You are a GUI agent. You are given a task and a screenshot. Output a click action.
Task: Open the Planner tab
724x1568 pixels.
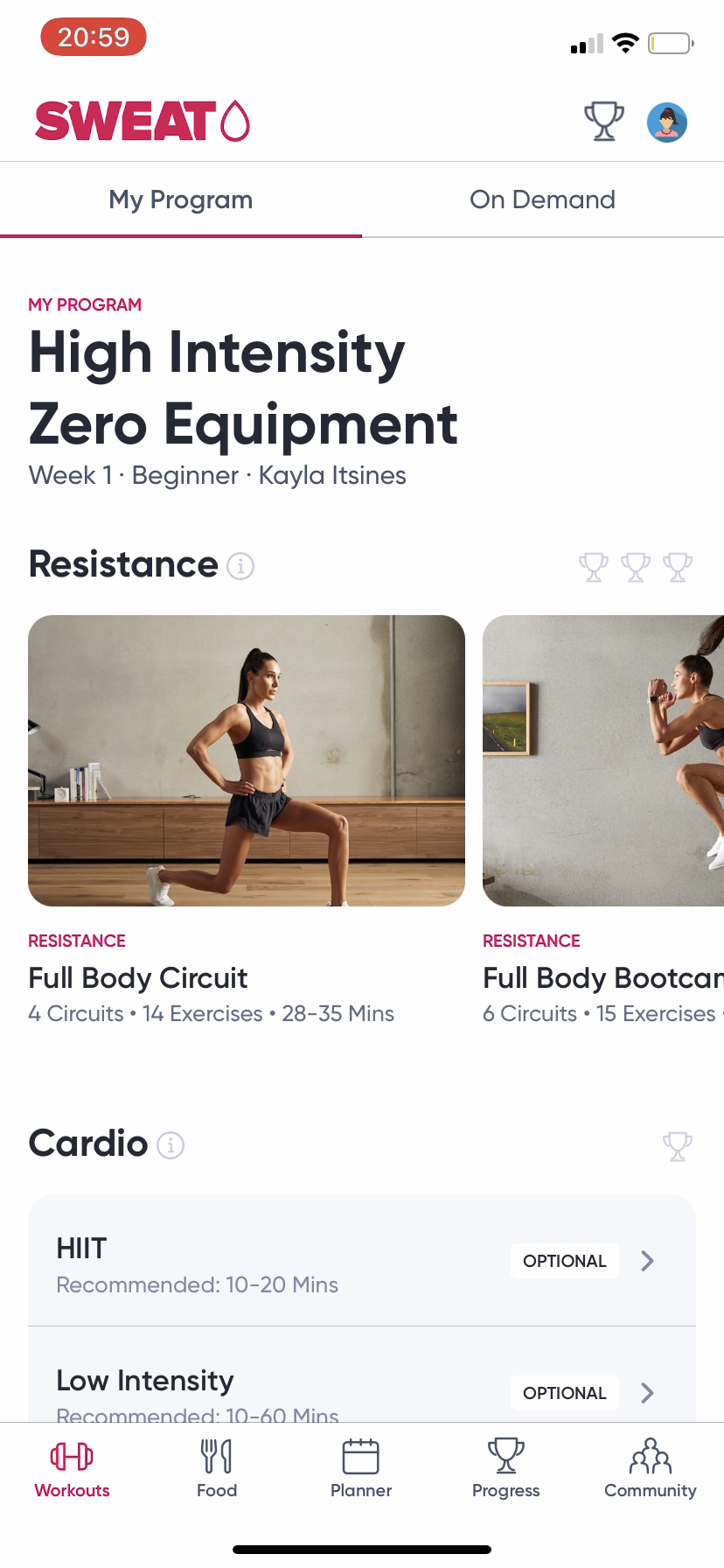361,1469
